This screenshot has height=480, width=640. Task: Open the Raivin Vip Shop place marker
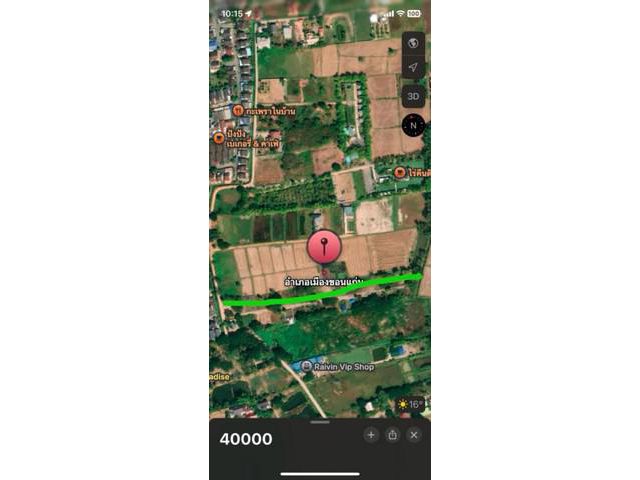pos(307,367)
